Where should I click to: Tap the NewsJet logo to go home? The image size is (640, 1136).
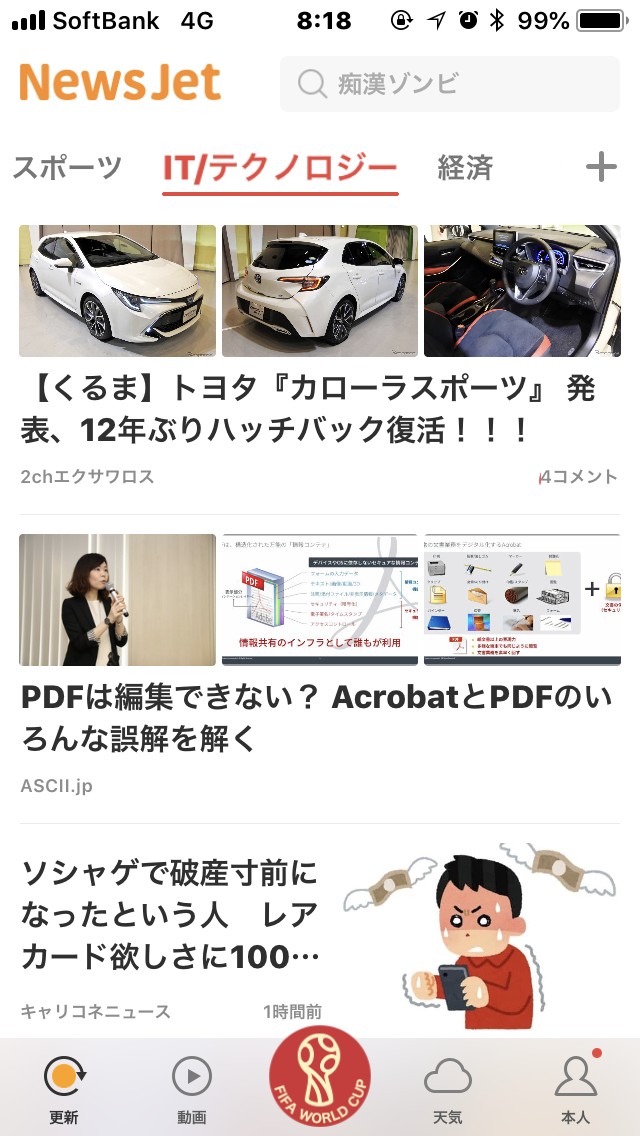[x=120, y=82]
